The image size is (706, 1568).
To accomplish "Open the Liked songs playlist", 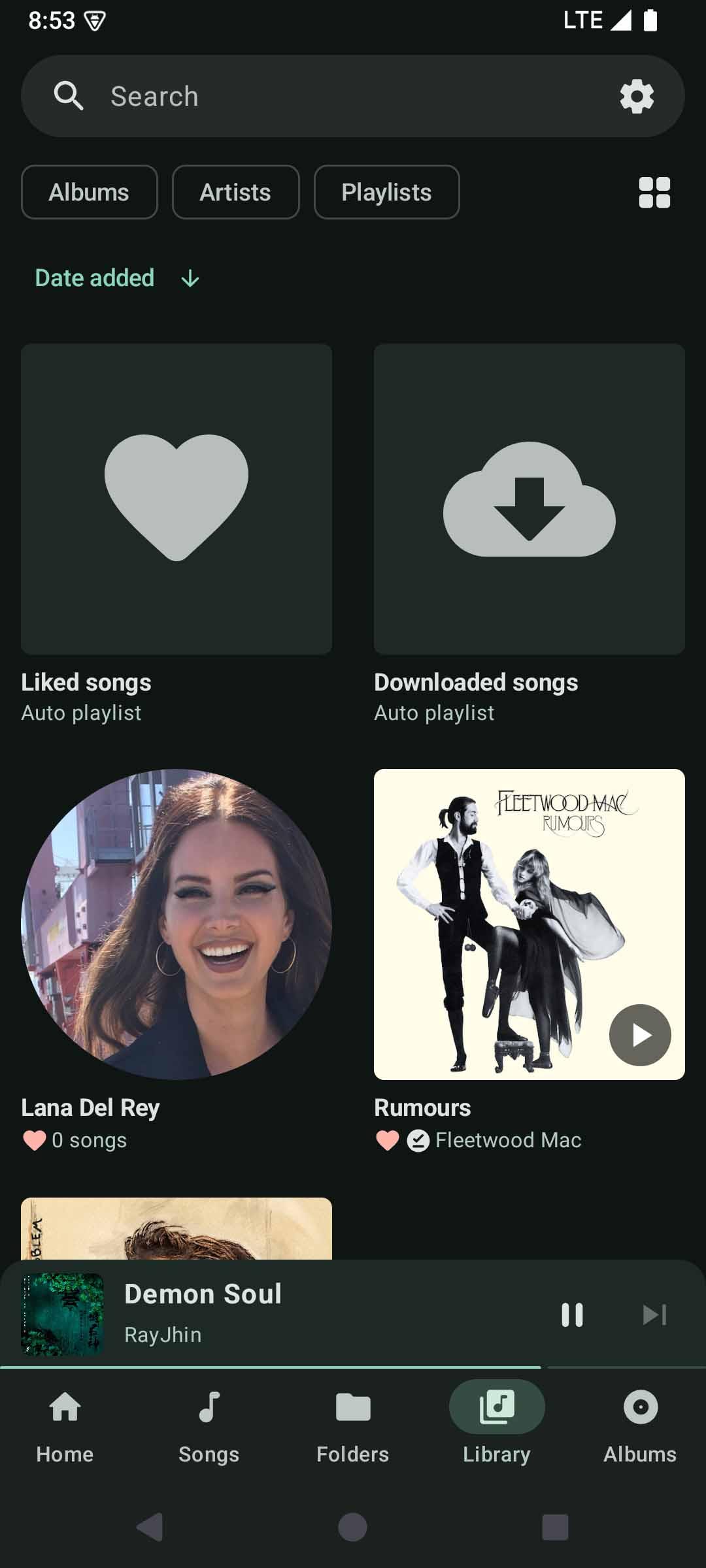I will pyautogui.click(x=176, y=499).
